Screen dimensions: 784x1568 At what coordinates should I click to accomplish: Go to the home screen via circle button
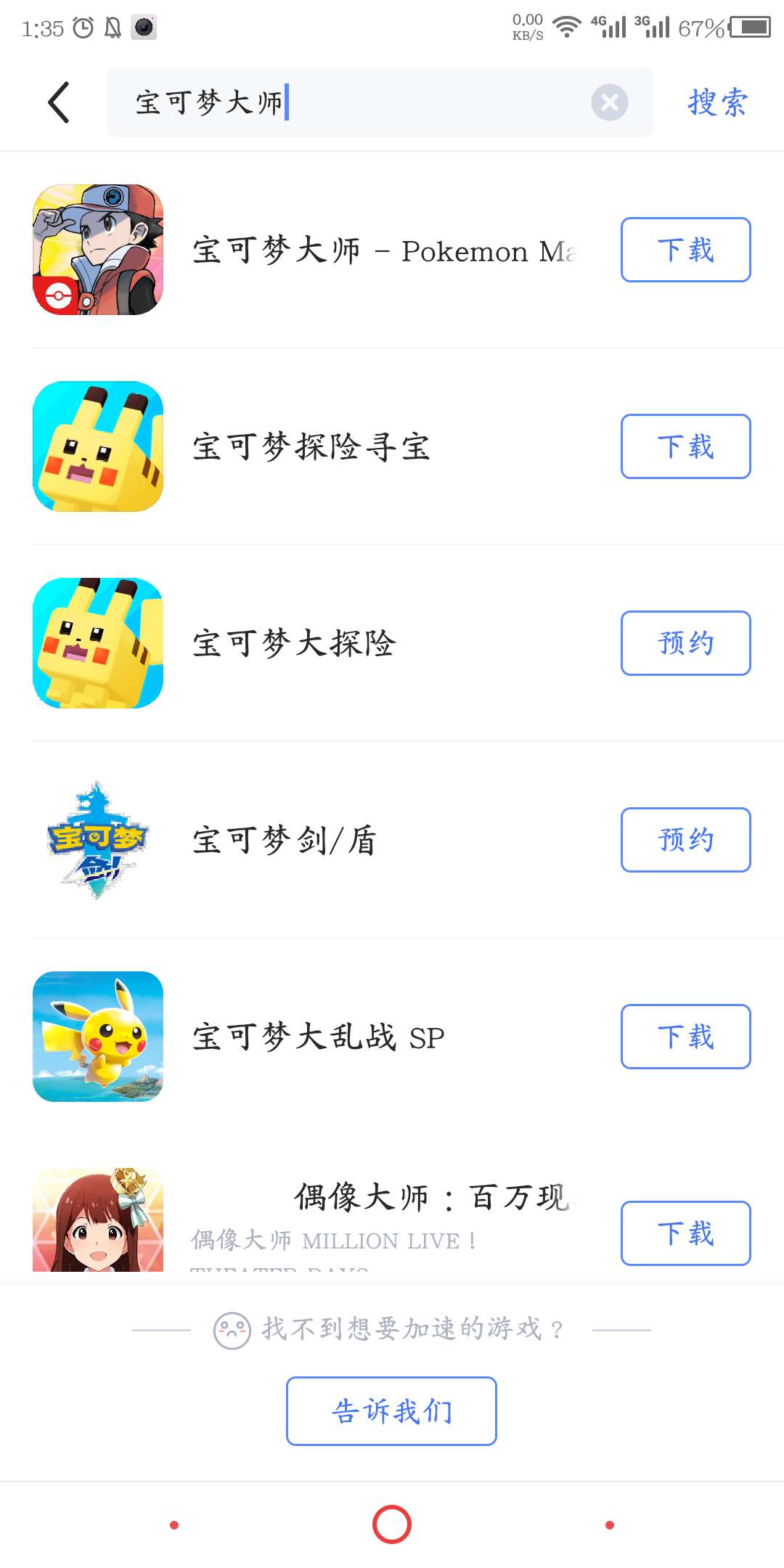[392, 1524]
